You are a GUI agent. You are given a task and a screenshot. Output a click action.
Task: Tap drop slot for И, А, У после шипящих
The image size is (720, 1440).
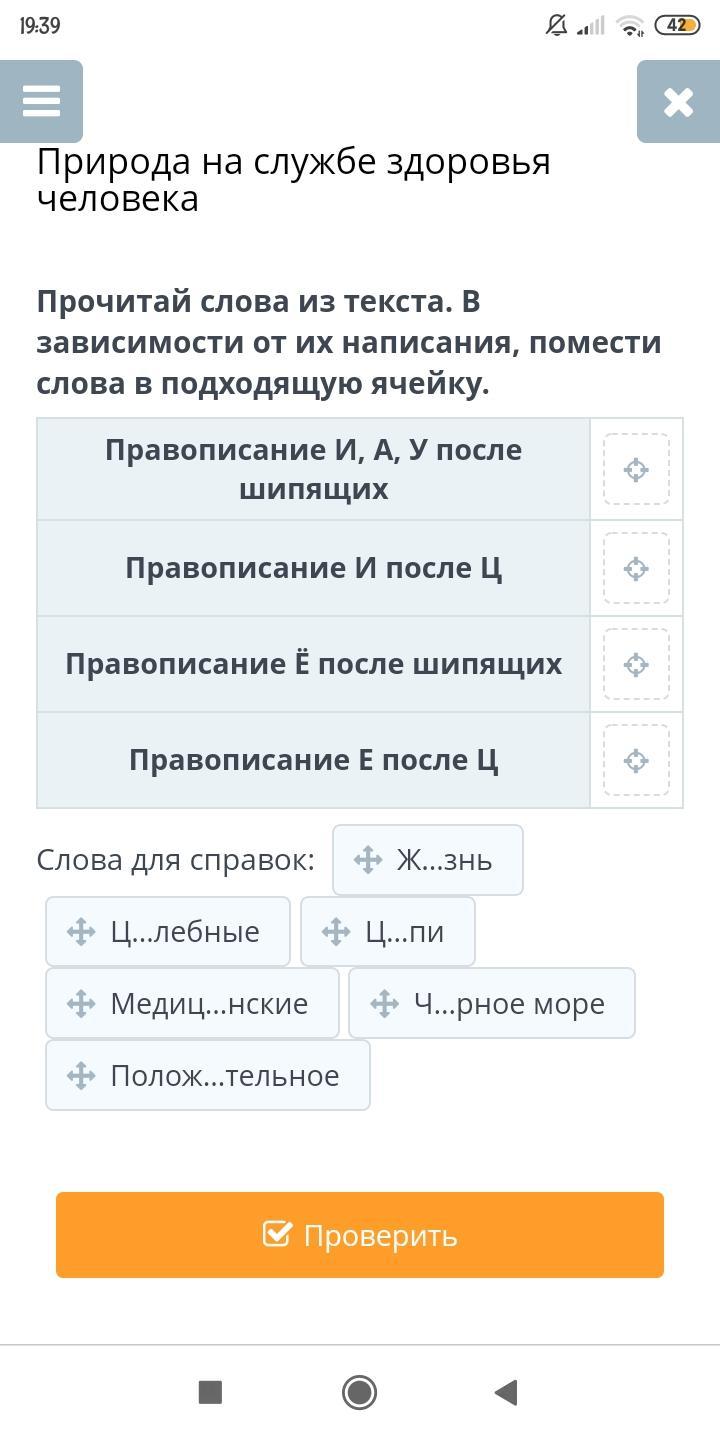(x=636, y=469)
